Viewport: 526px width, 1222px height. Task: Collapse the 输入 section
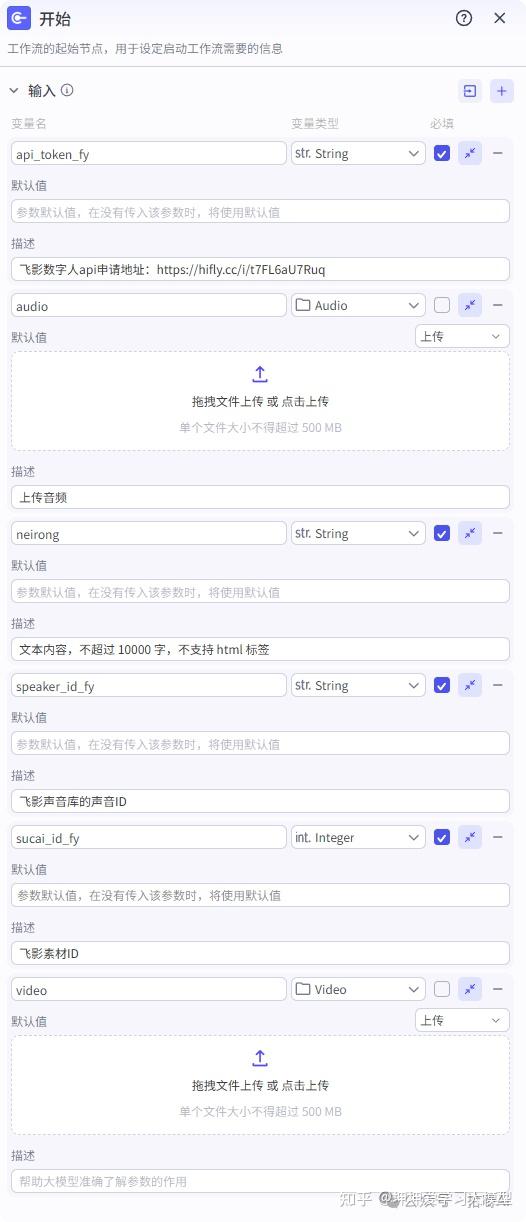pos(14,91)
